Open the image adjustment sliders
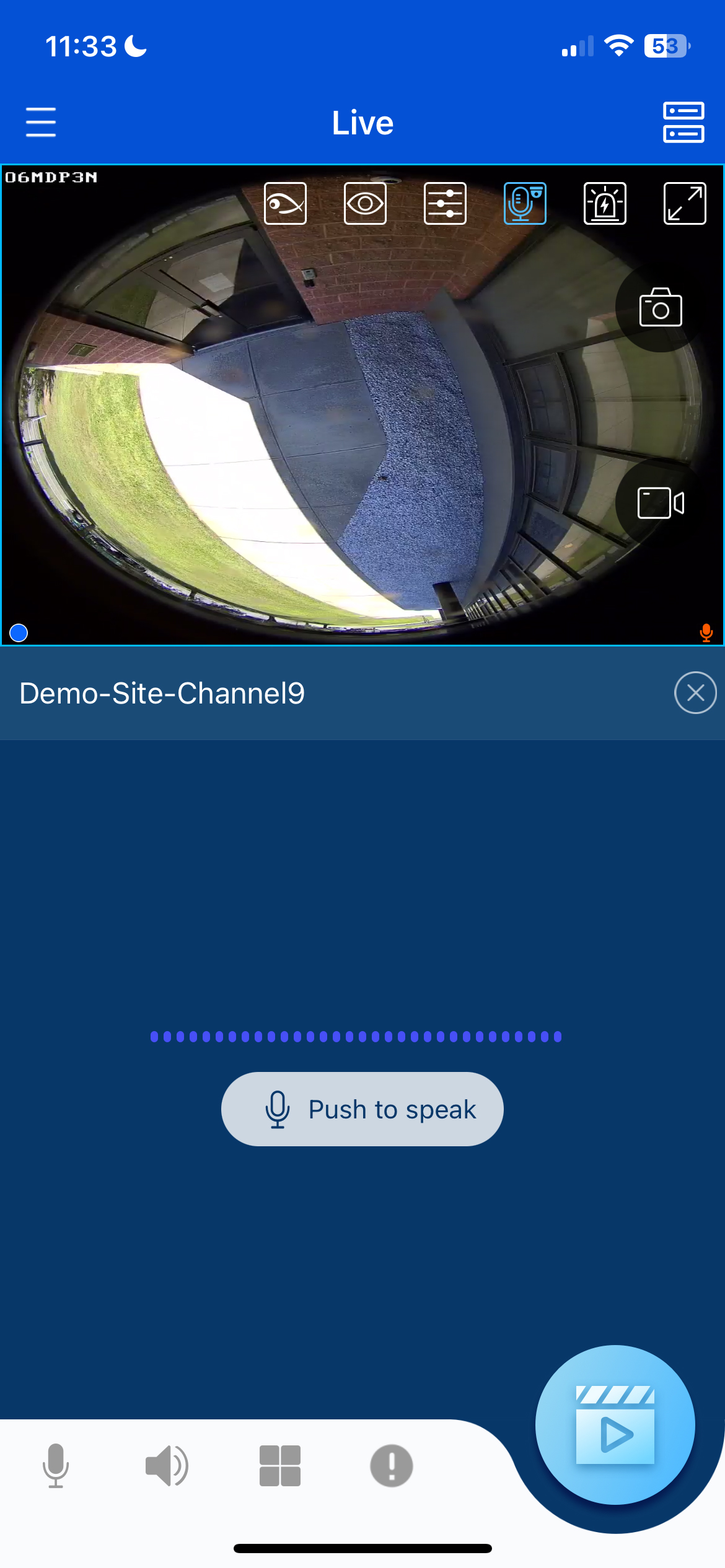The height and width of the screenshot is (1568, 725). 445,203
